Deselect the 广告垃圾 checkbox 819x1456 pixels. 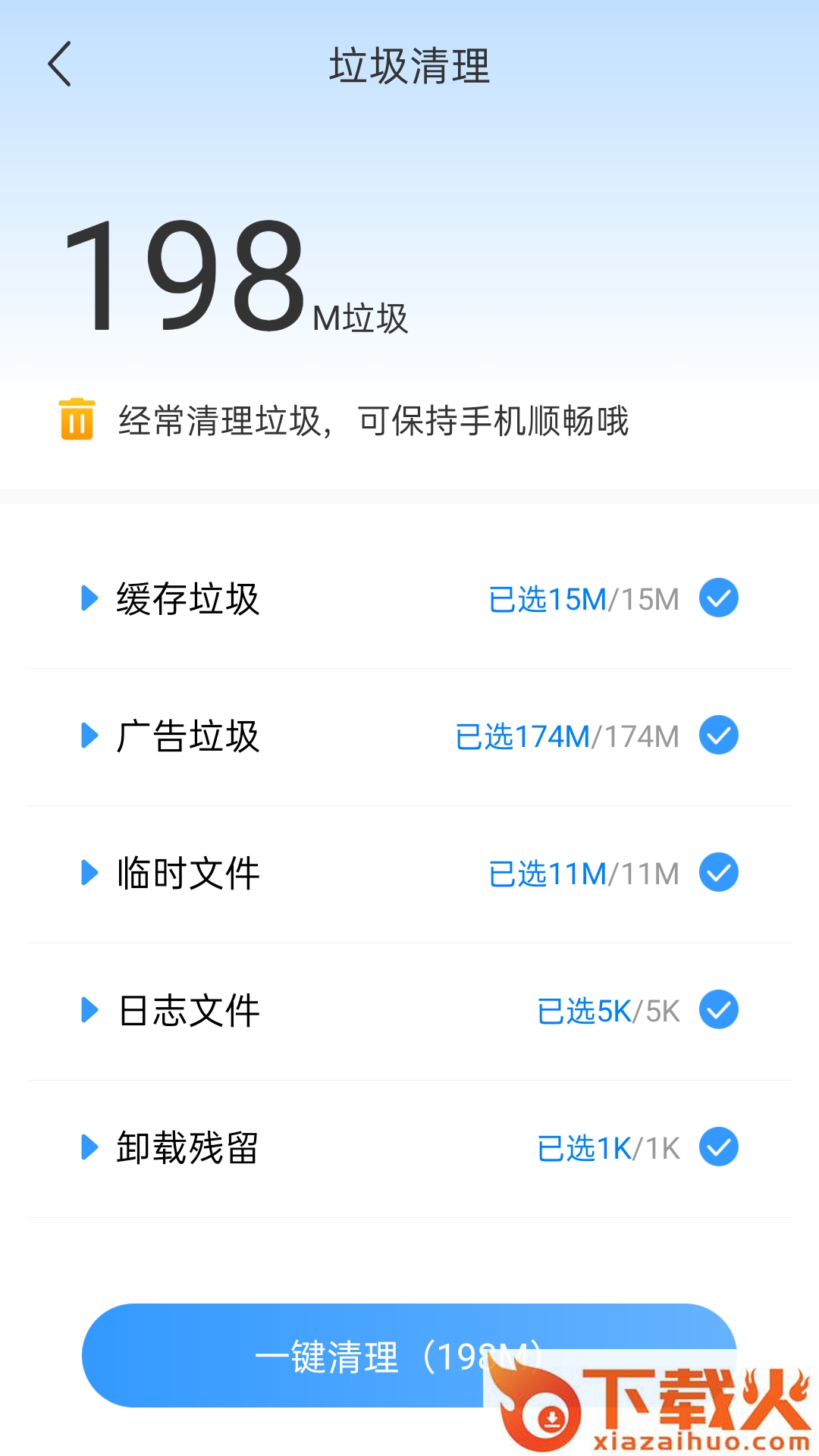(718, 736)
